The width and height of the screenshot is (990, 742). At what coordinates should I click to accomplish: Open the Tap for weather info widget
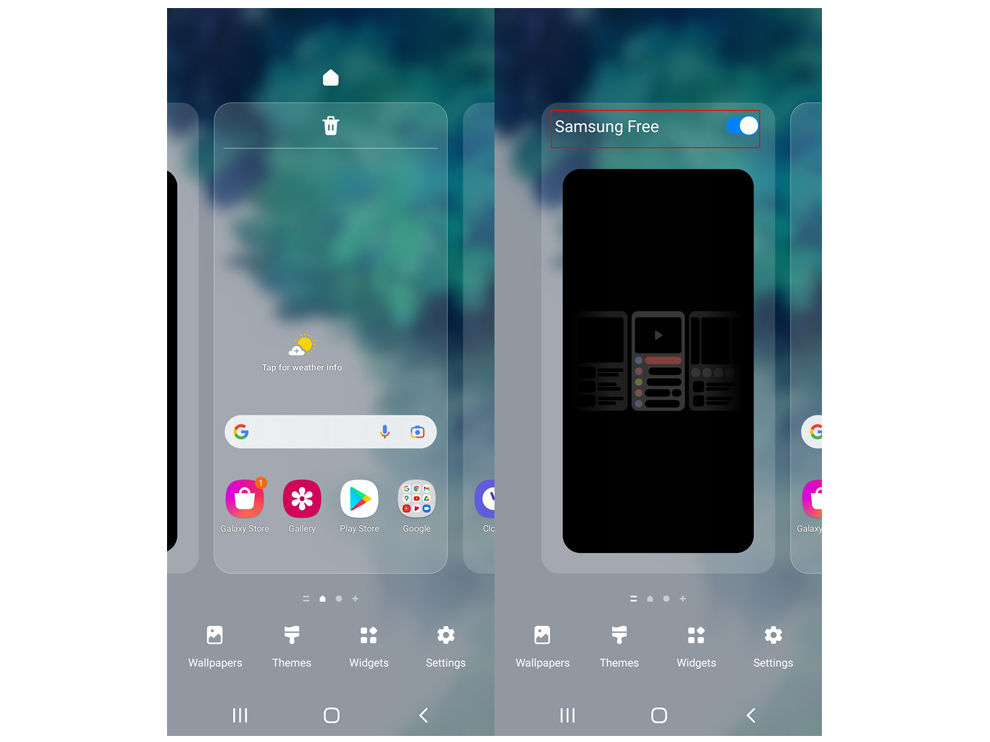click(302, 354)
